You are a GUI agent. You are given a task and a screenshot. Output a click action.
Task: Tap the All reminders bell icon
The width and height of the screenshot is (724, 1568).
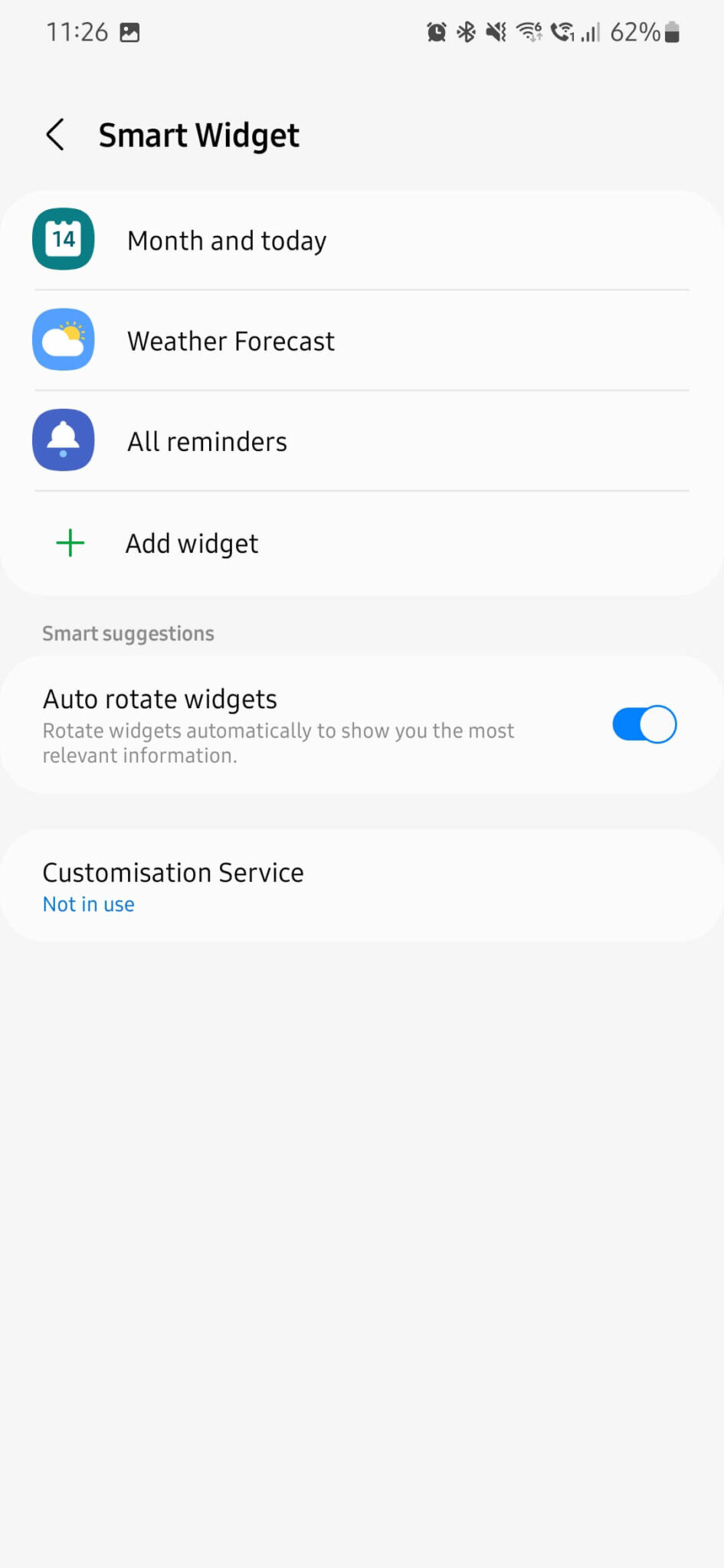[64, 440]
